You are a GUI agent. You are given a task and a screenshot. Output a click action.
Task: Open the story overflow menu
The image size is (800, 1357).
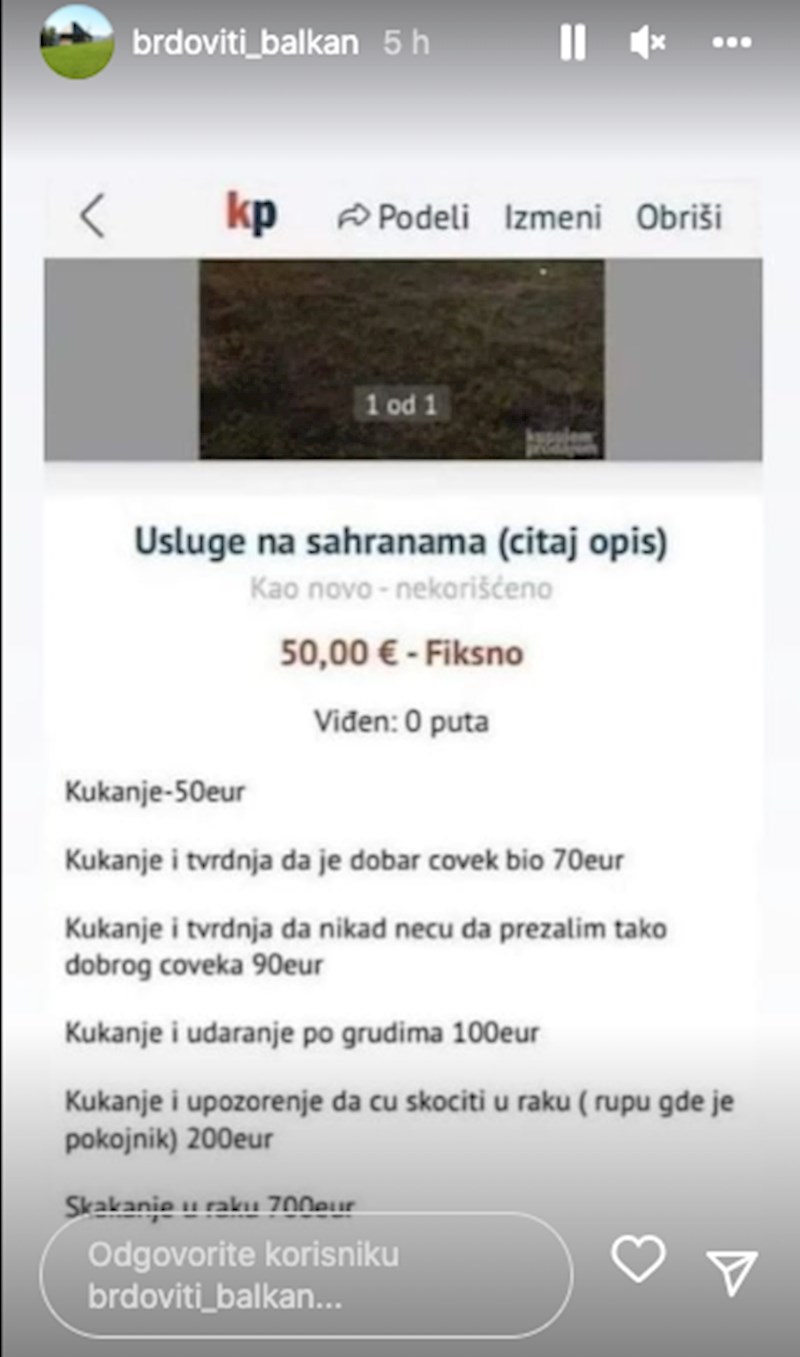731,43
